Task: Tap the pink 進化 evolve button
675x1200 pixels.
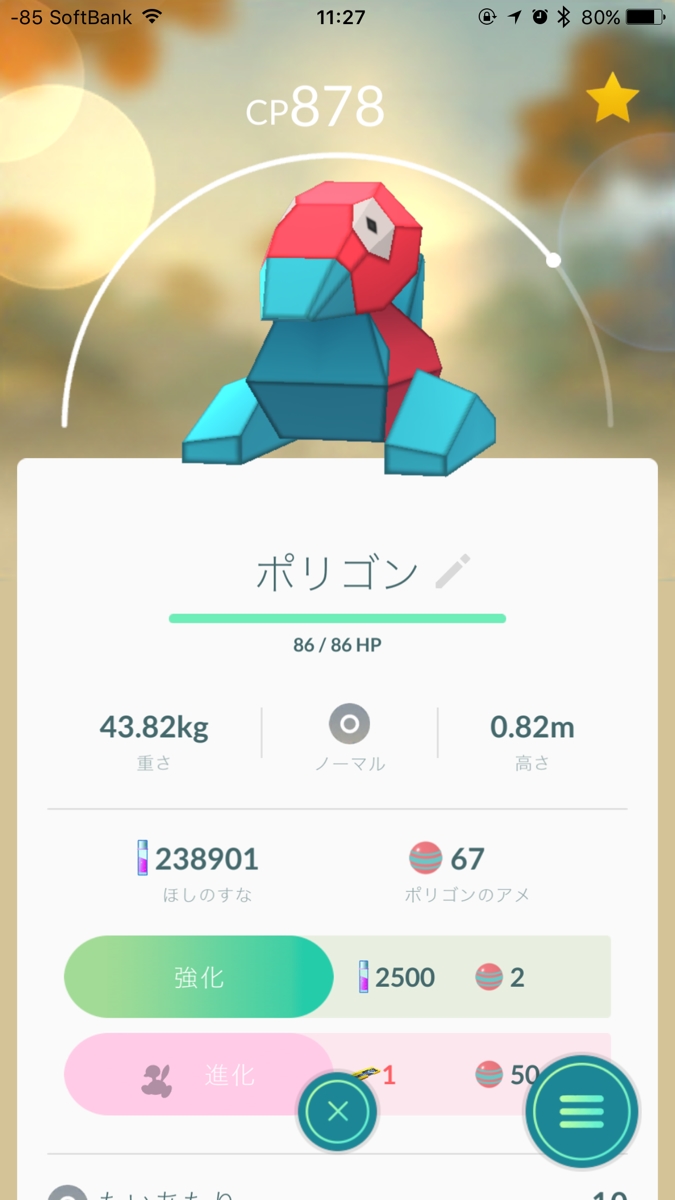Action: (x=198, y=1074)
